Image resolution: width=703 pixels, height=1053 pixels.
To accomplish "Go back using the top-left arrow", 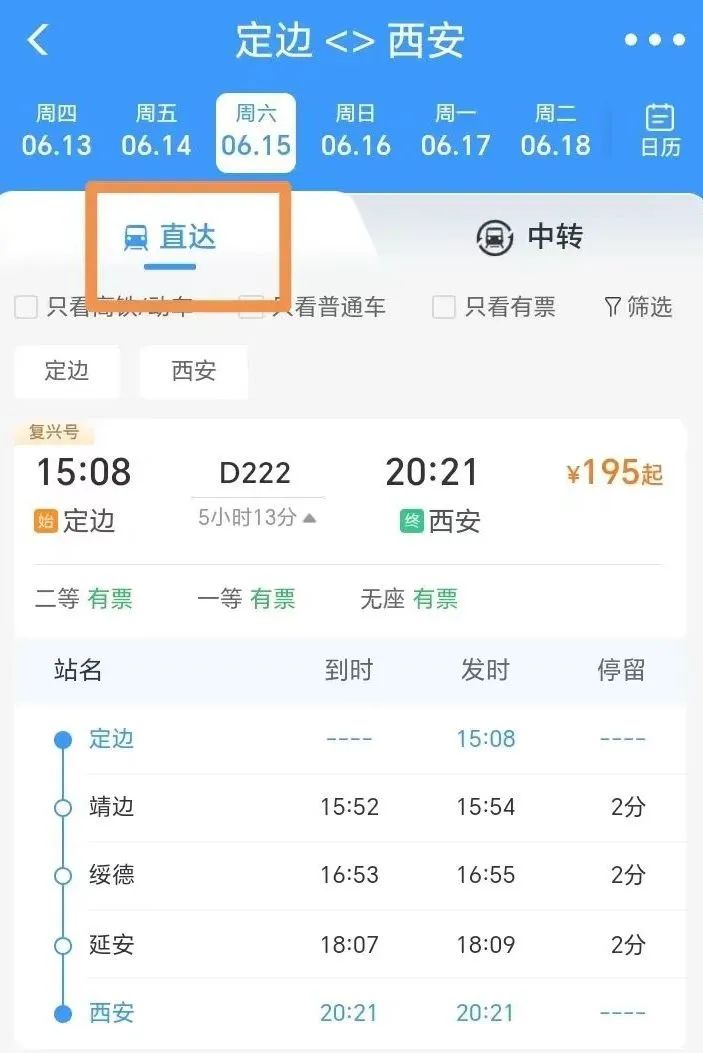I will [x=38, y=41].
